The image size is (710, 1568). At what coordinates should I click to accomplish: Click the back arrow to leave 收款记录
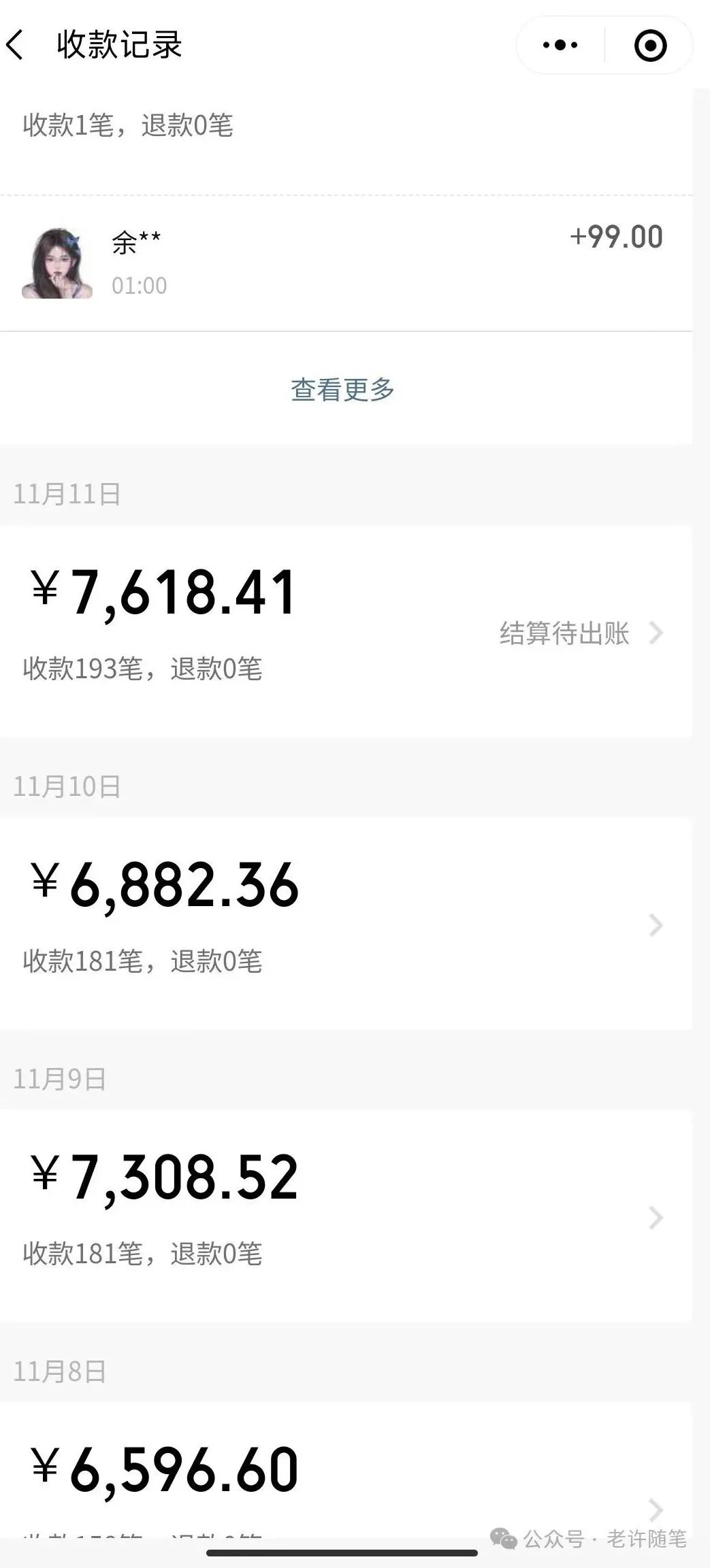click(x=16, y=44)
